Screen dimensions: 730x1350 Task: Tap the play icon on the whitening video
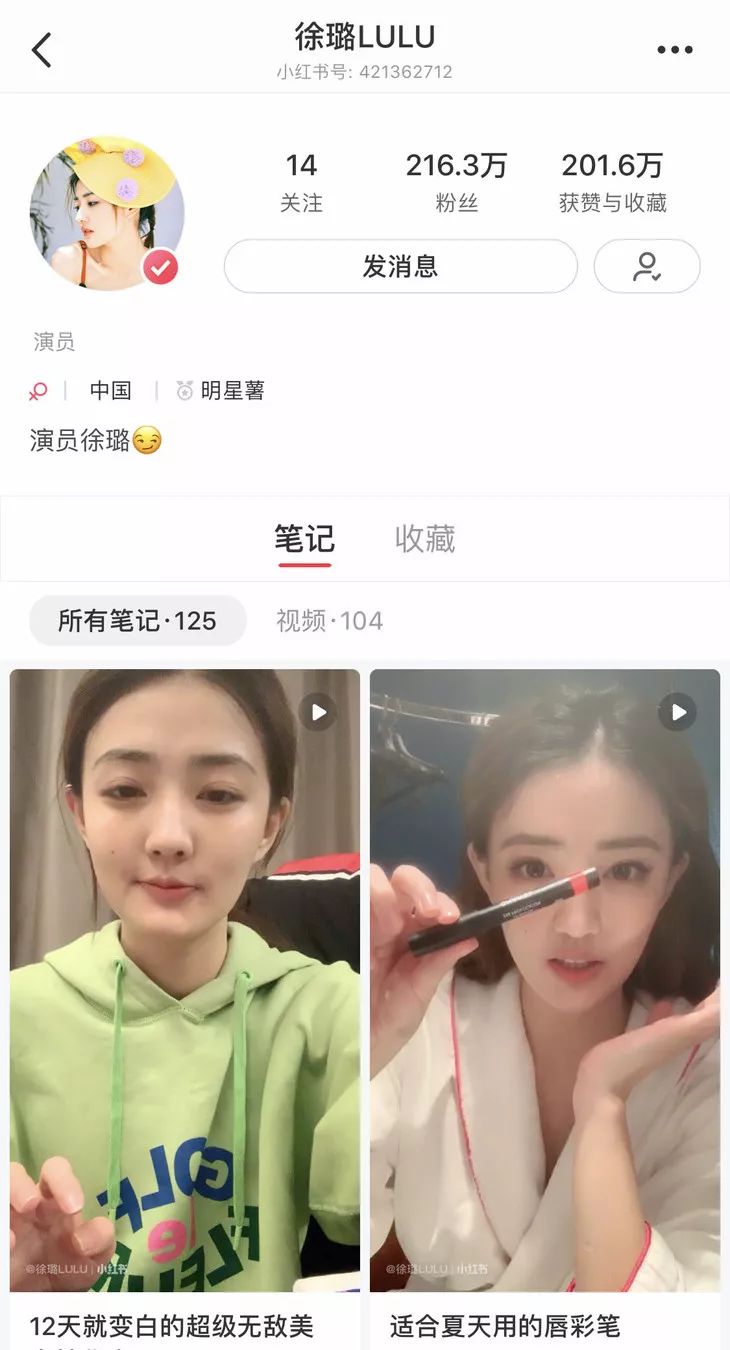(318, 712)
